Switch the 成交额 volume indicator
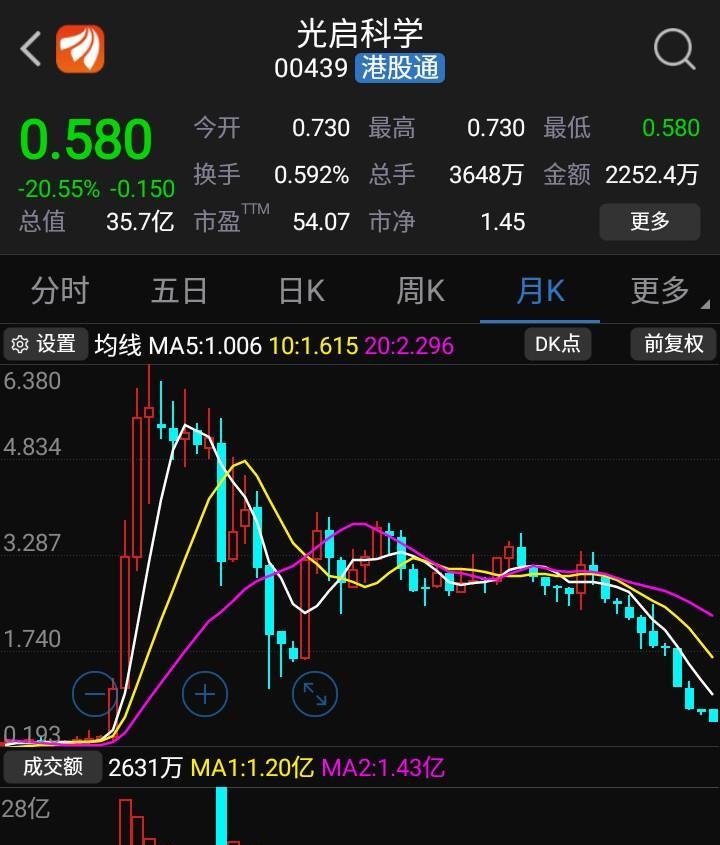The width and height of the screenshot is (720, 845). [52, 767]
